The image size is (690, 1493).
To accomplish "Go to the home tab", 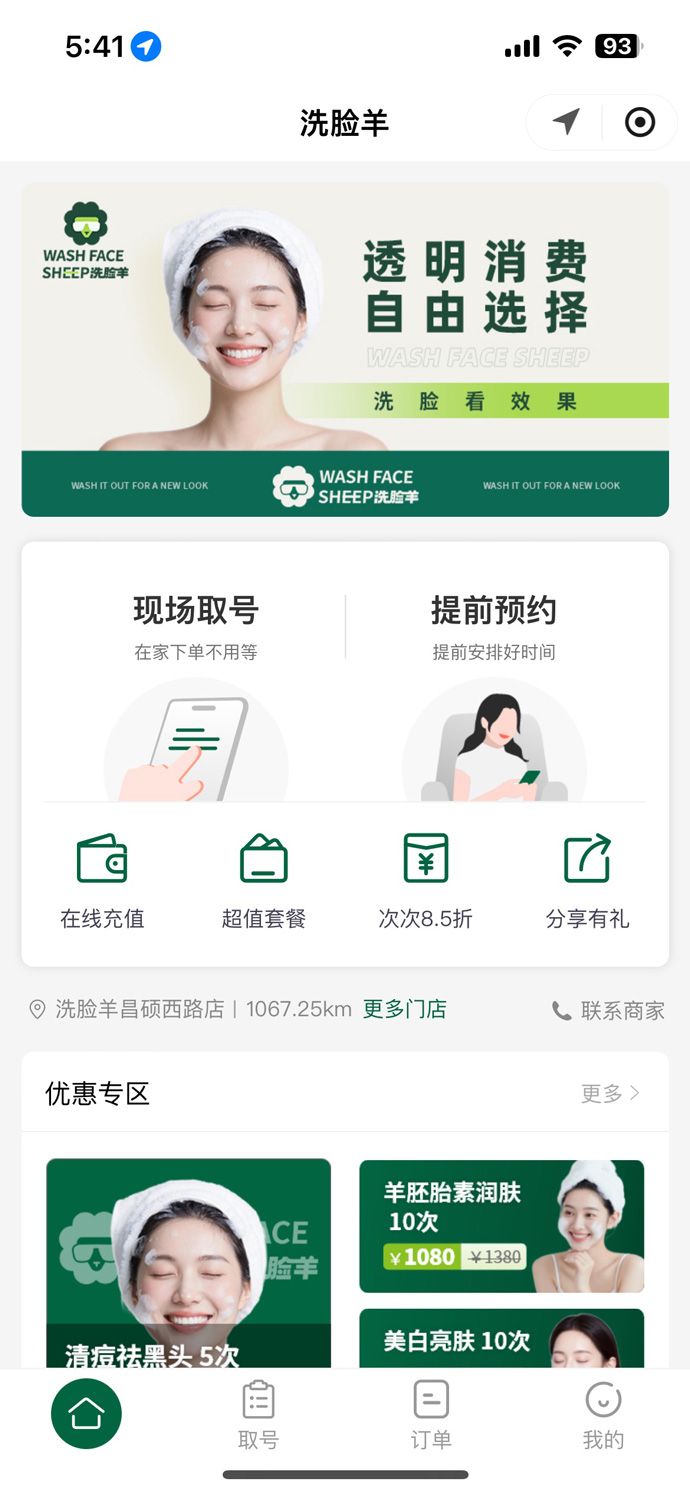I will point(86,1413).
